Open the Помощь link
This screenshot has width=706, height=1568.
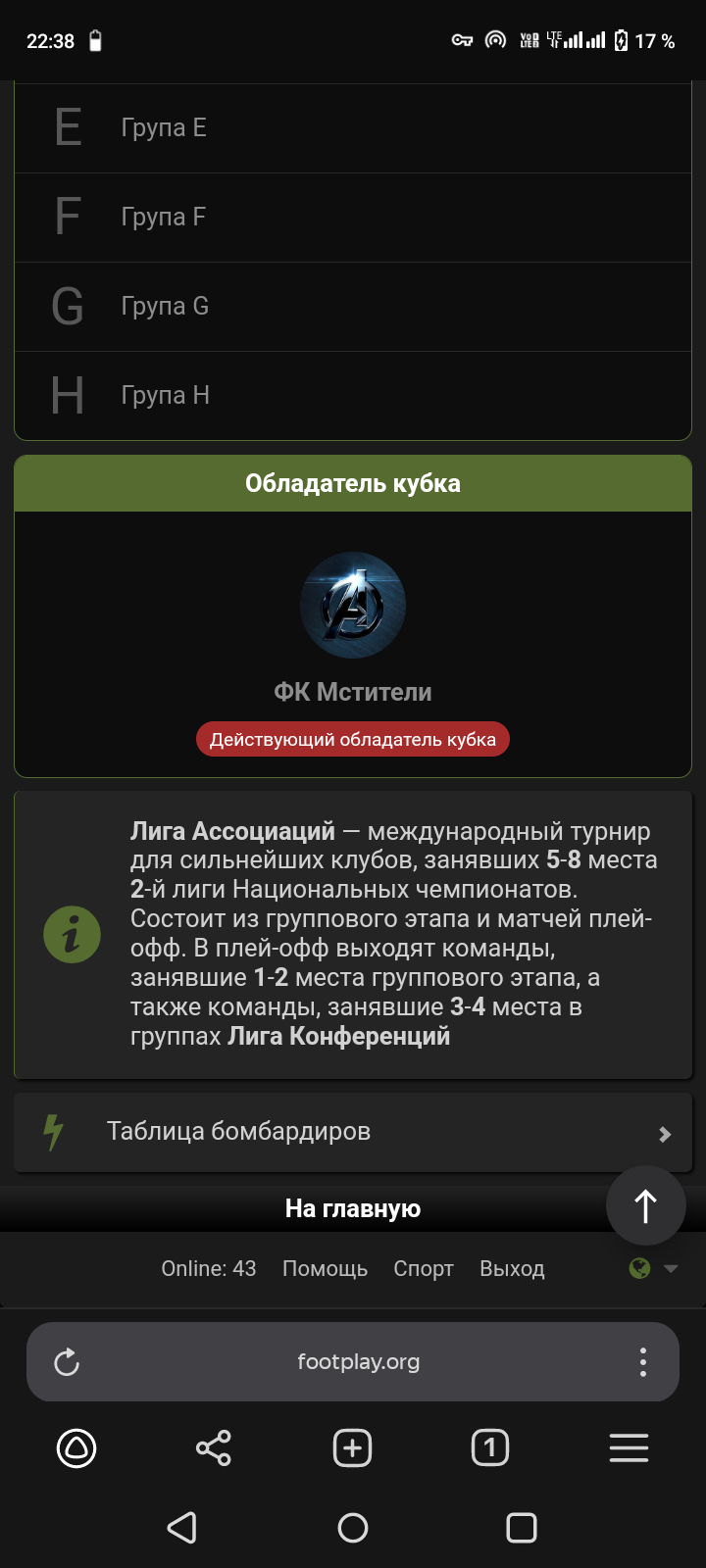(x=325, y=1268)
